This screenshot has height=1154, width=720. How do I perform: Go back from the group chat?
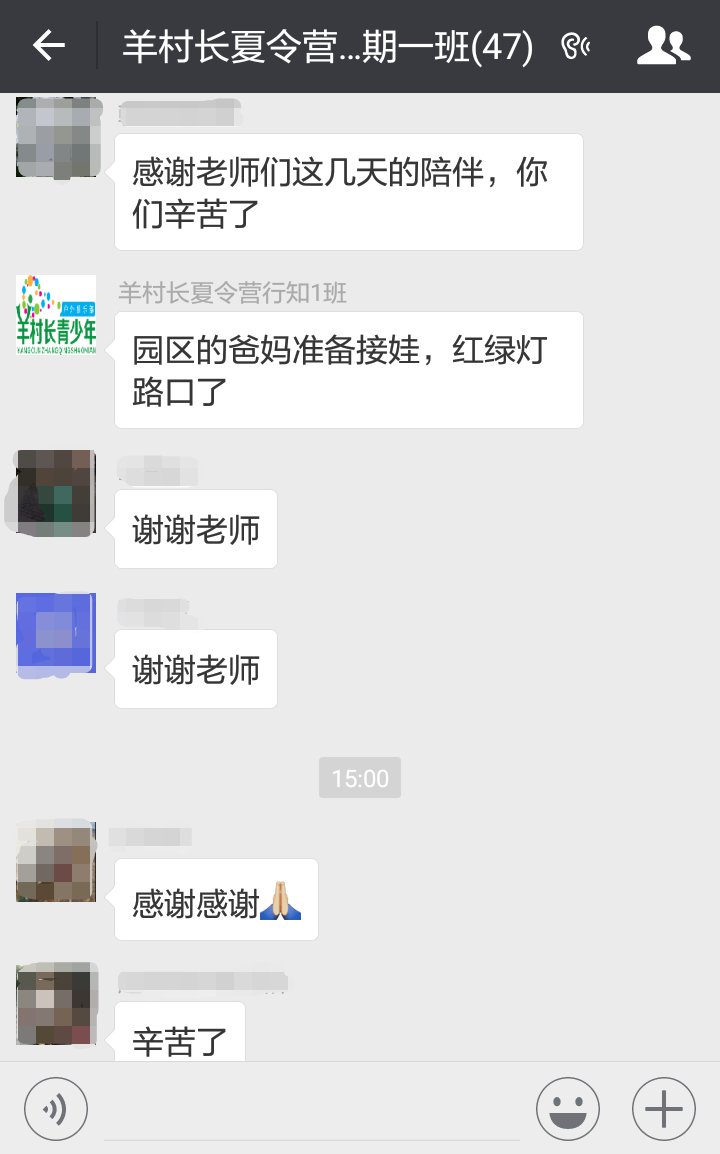pos(49,46)
